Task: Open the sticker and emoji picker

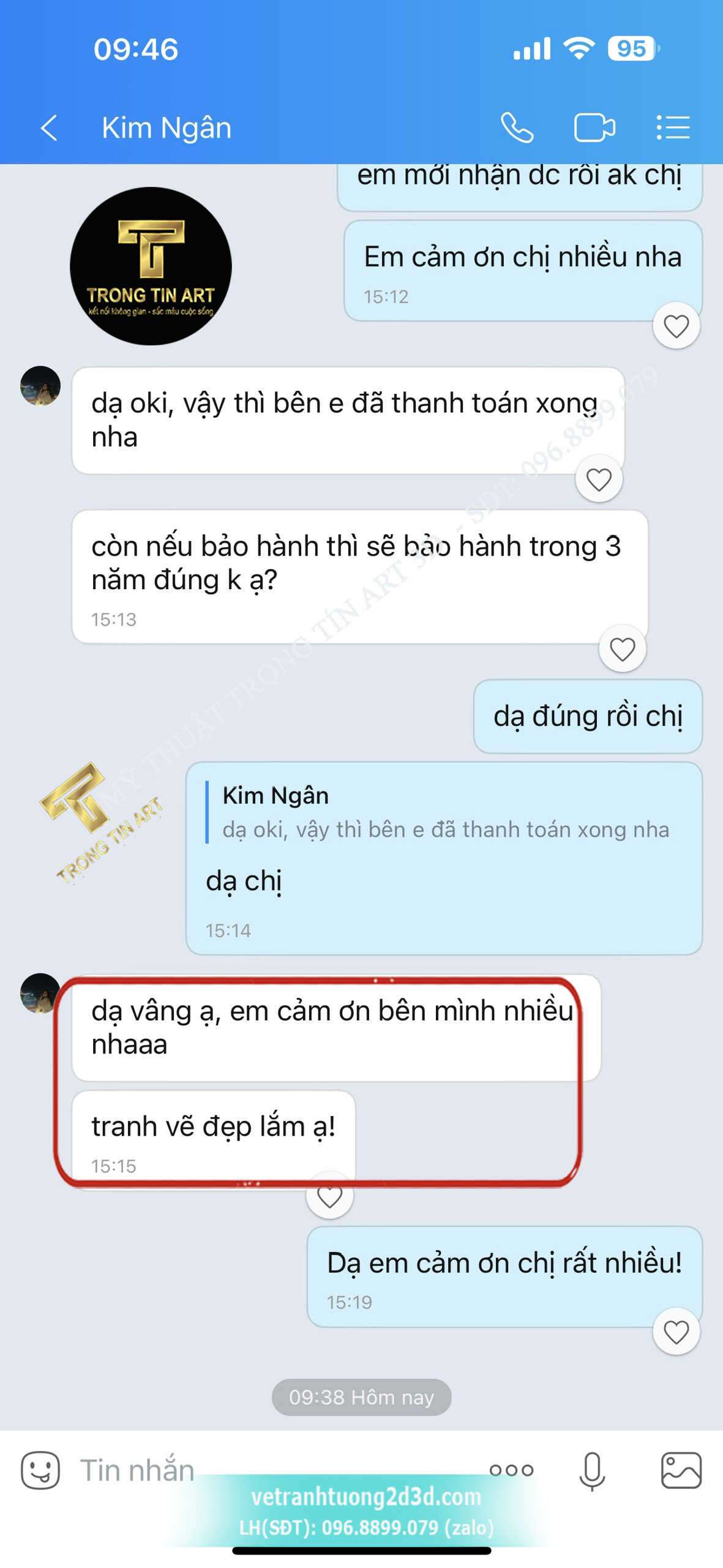Action: [40, 1470]
